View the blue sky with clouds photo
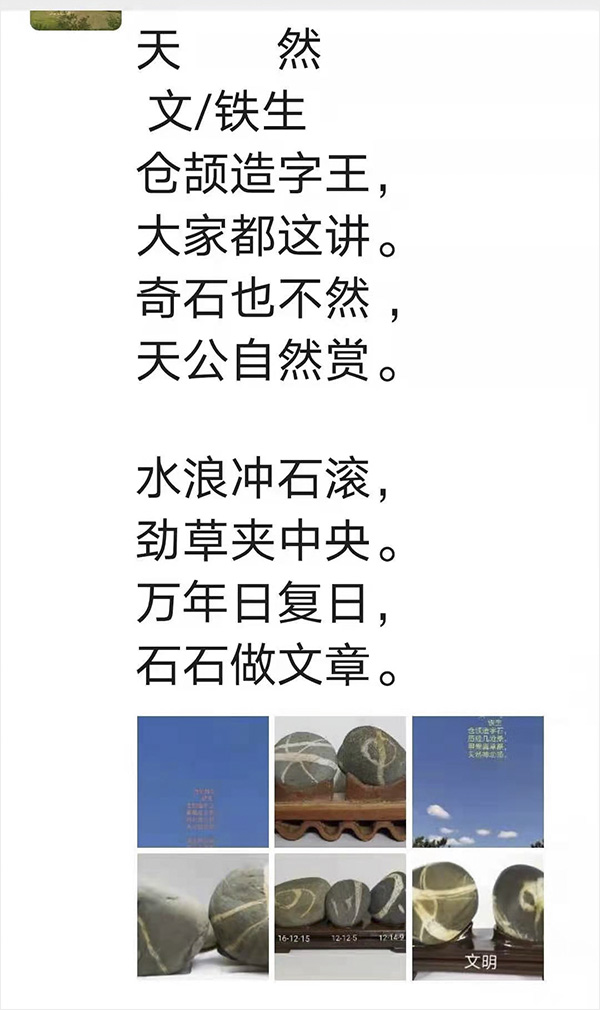Viewport: 600px width, 1010px height. (477, 781)
